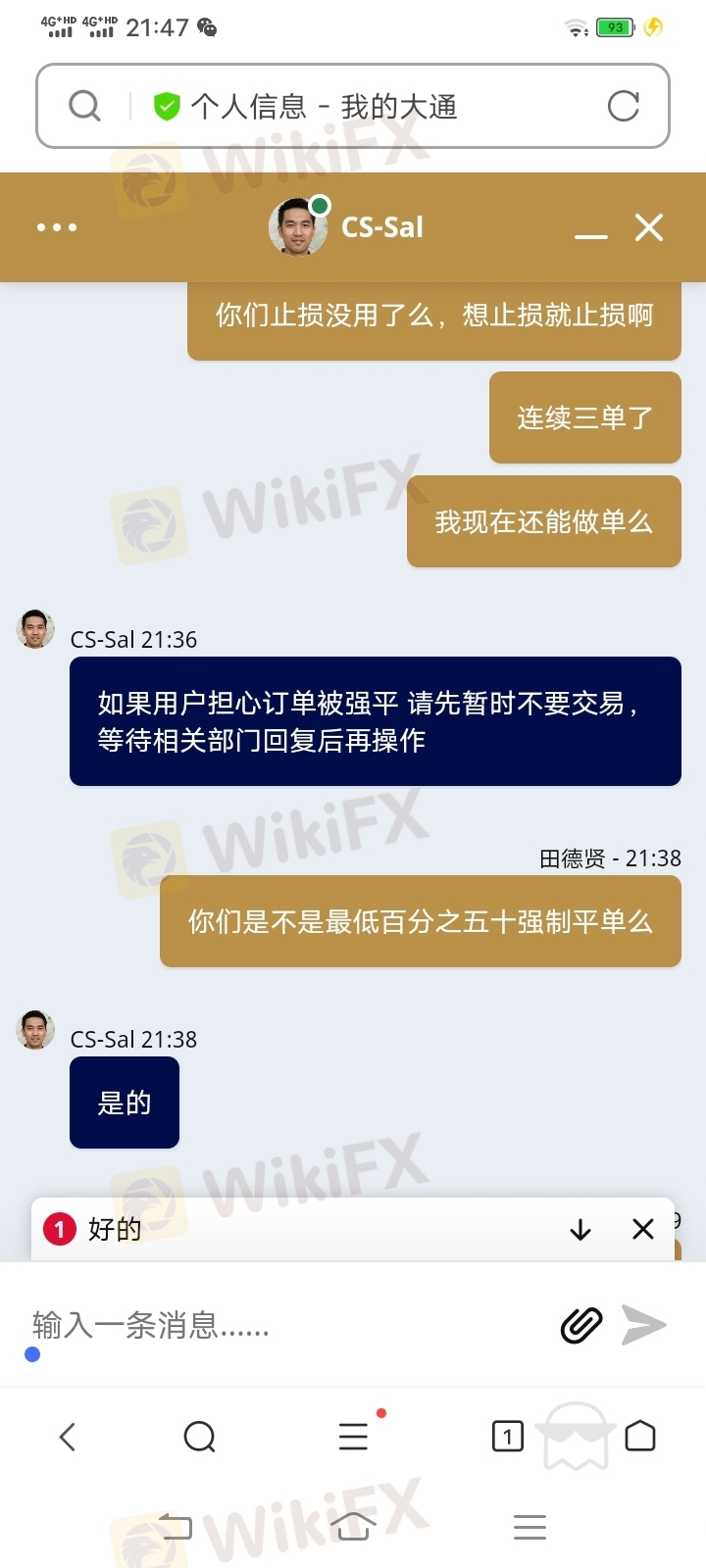Open the chat options three-dot menu
Image resolution: width=706 pixels, height=1568 pixels.
pos(57,227)
